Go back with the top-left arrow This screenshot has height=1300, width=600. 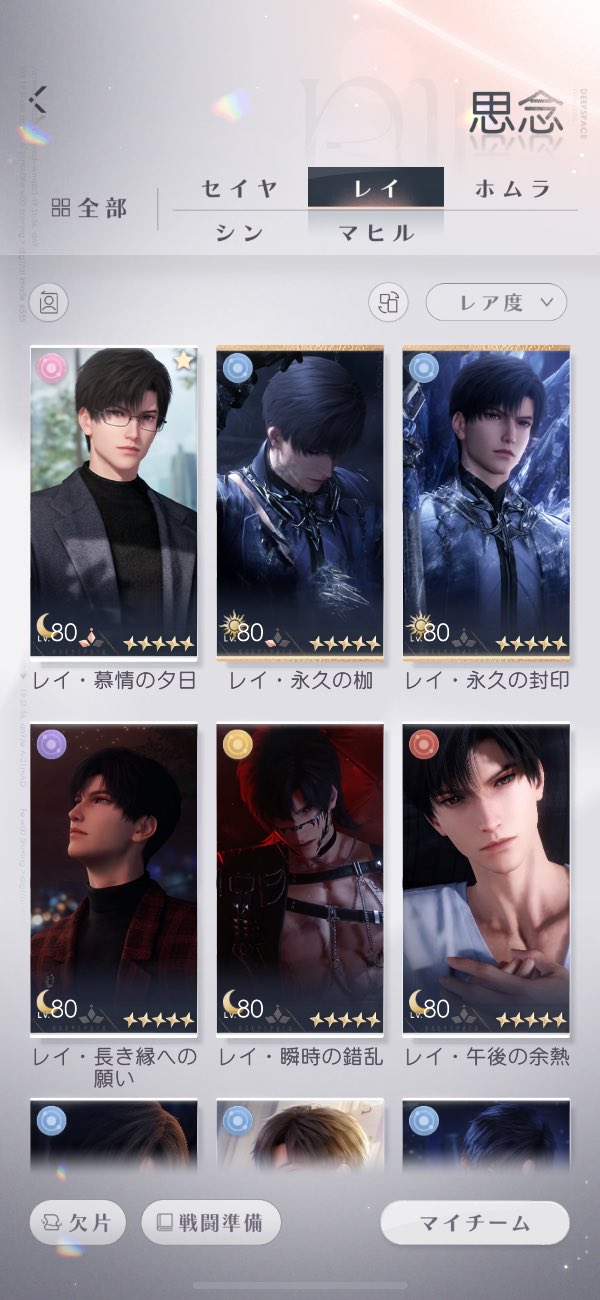(38, 98)
